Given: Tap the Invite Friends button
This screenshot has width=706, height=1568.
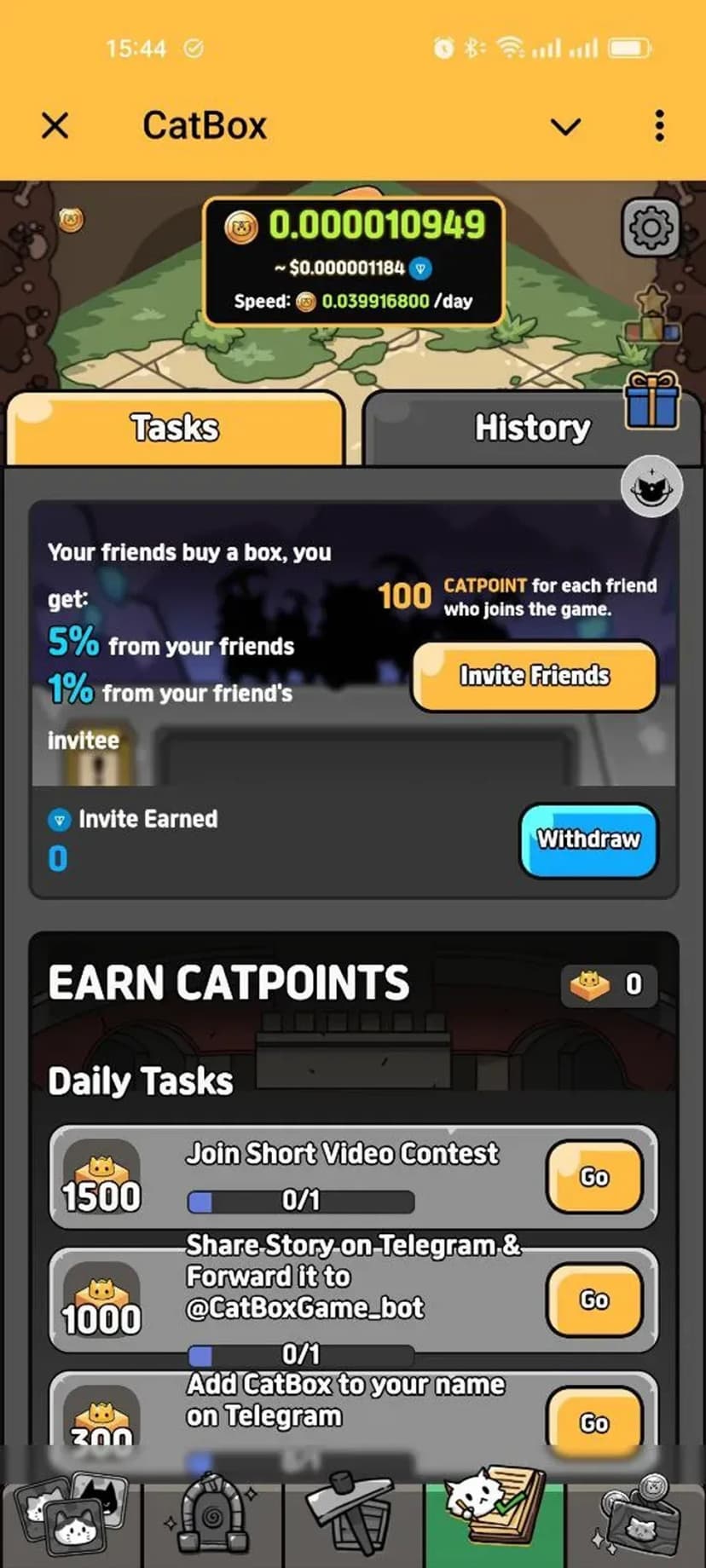Looking at the screenshot, I should 535,676.
